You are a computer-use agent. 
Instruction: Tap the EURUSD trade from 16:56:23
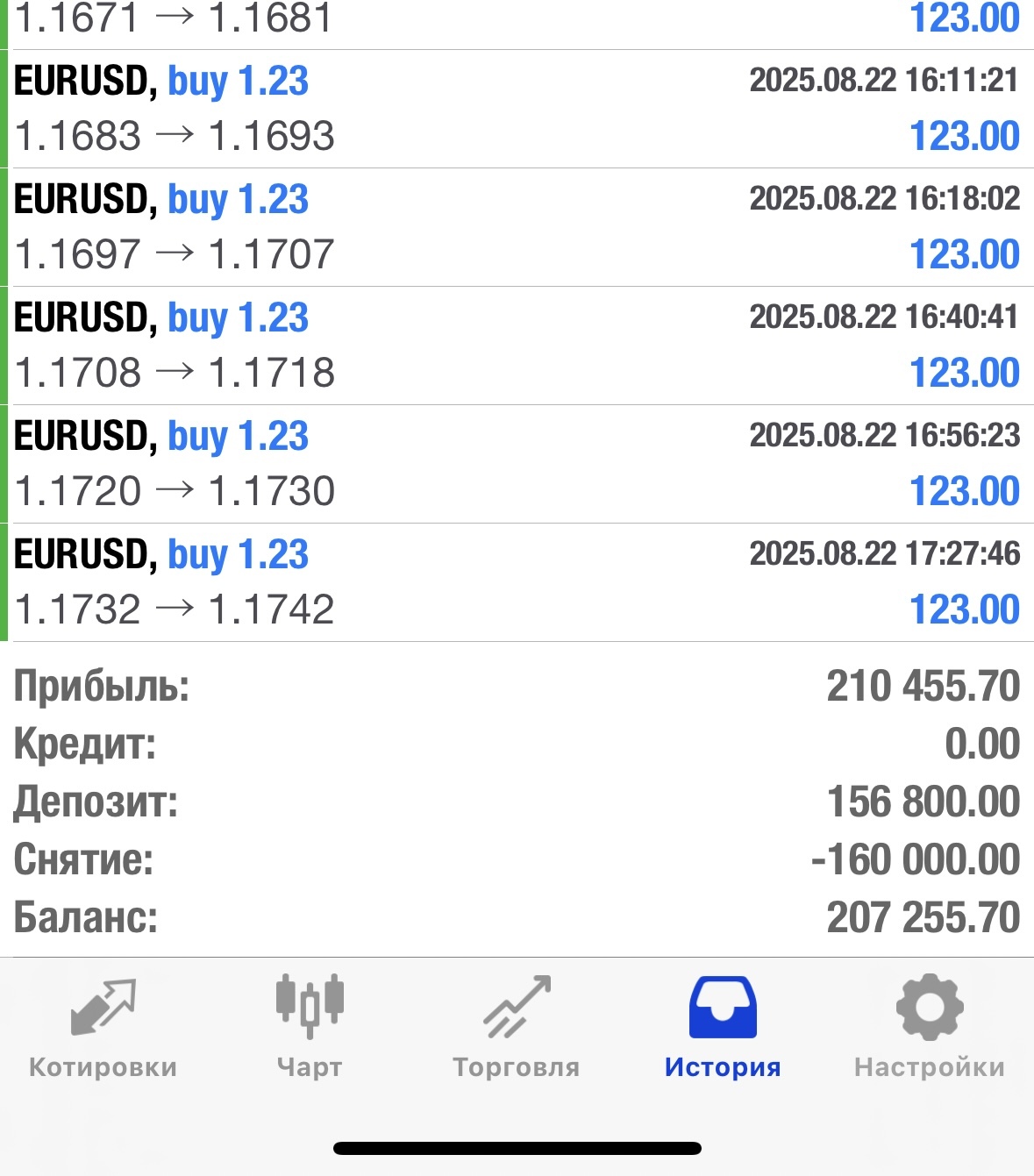tap(517, 464)
